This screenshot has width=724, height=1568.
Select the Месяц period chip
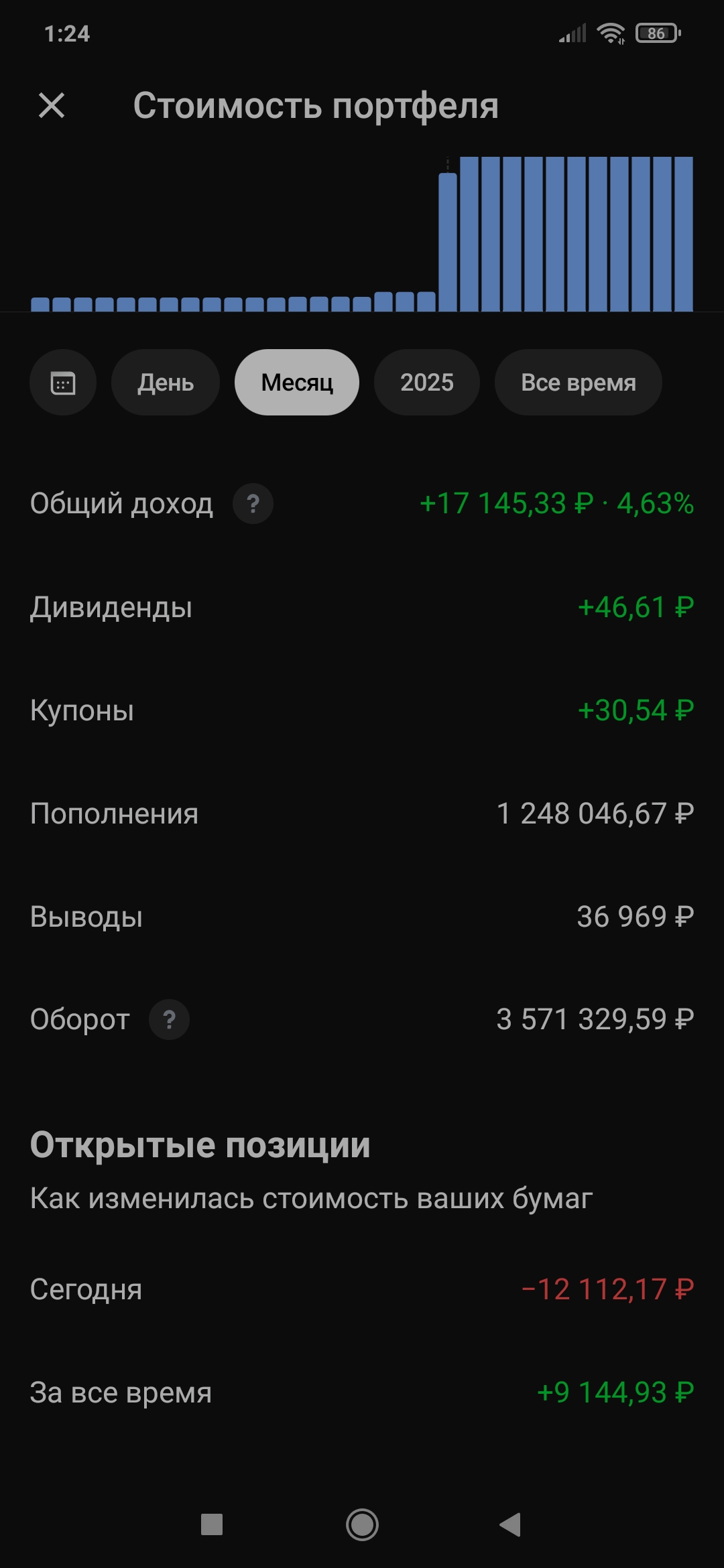[x=297, y=383]
